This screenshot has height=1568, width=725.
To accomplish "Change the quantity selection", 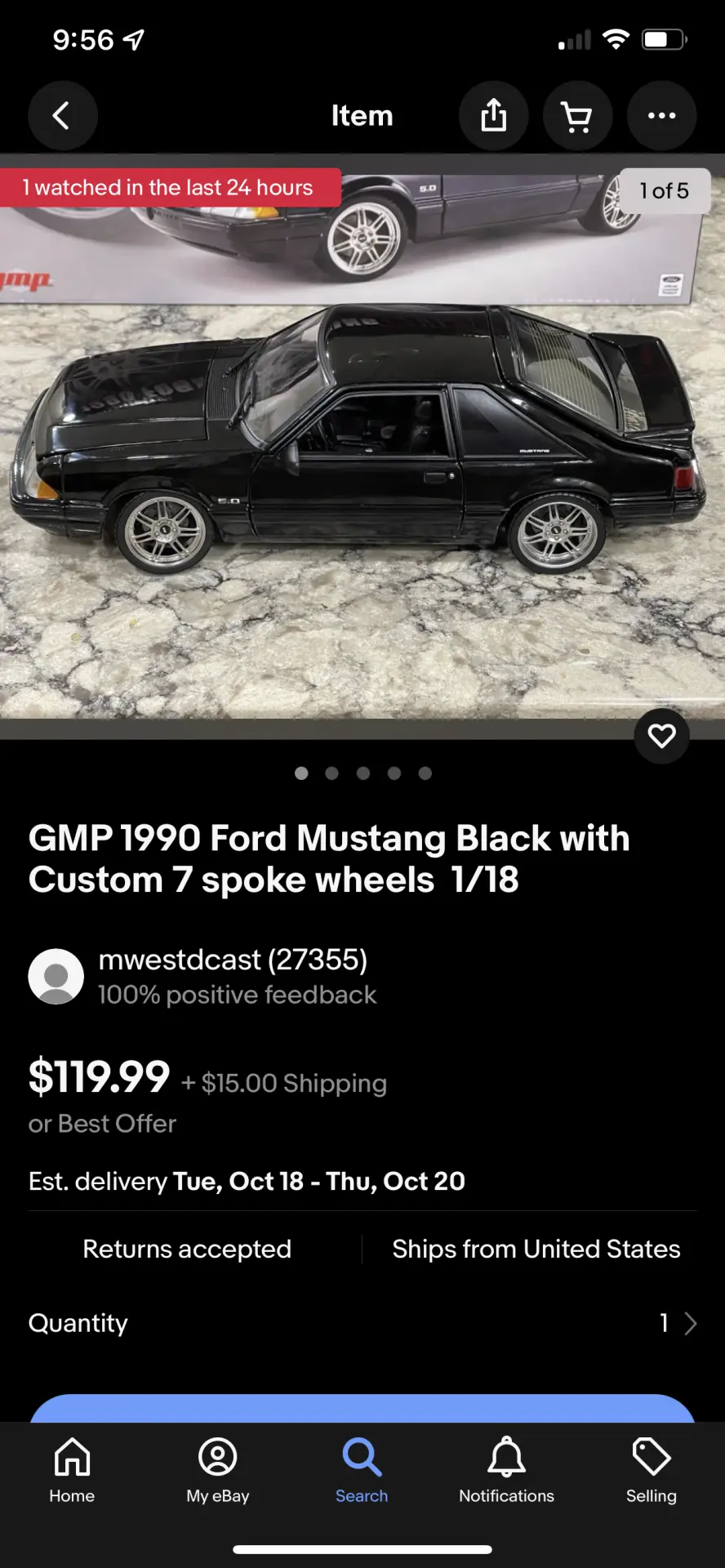I will point(362,1323).
